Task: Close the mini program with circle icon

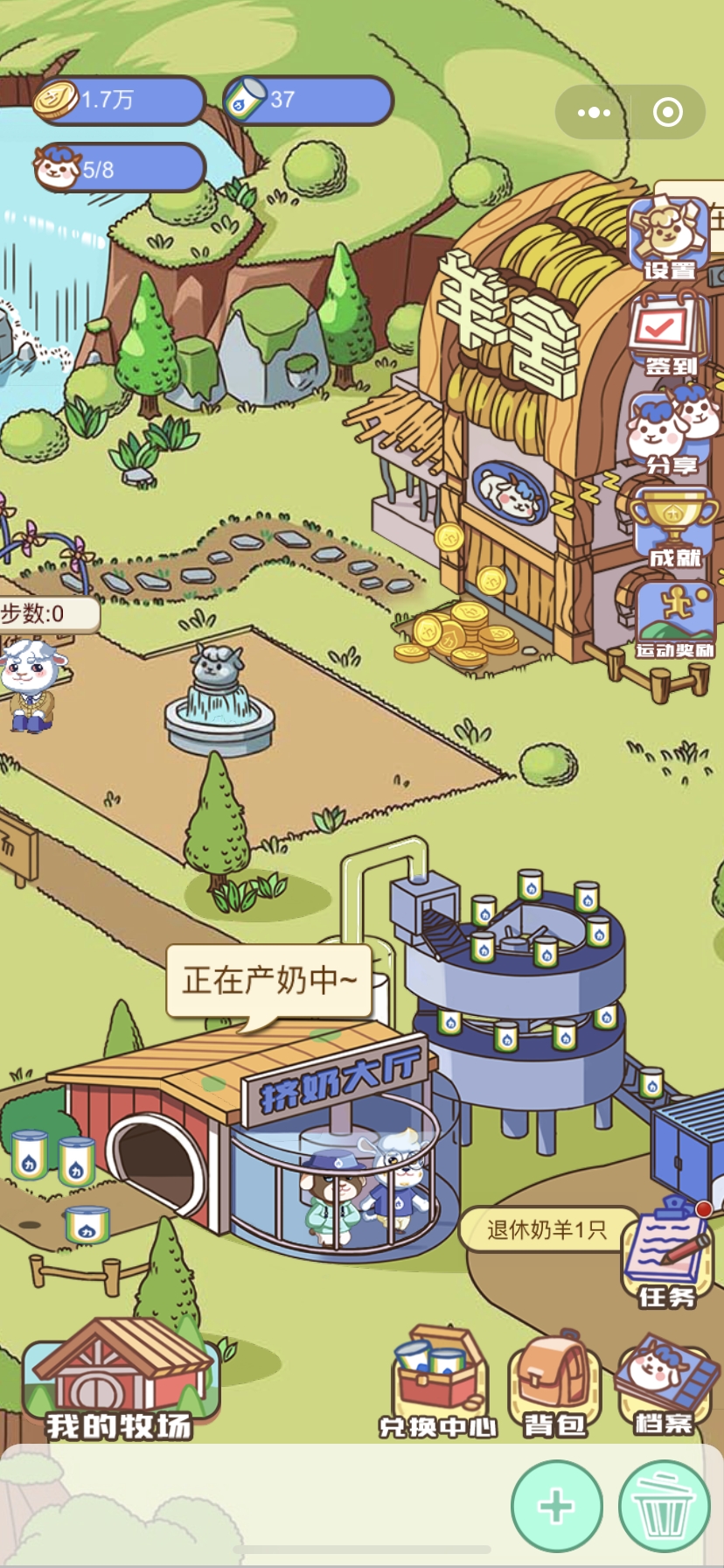Action: coord(668,112)
